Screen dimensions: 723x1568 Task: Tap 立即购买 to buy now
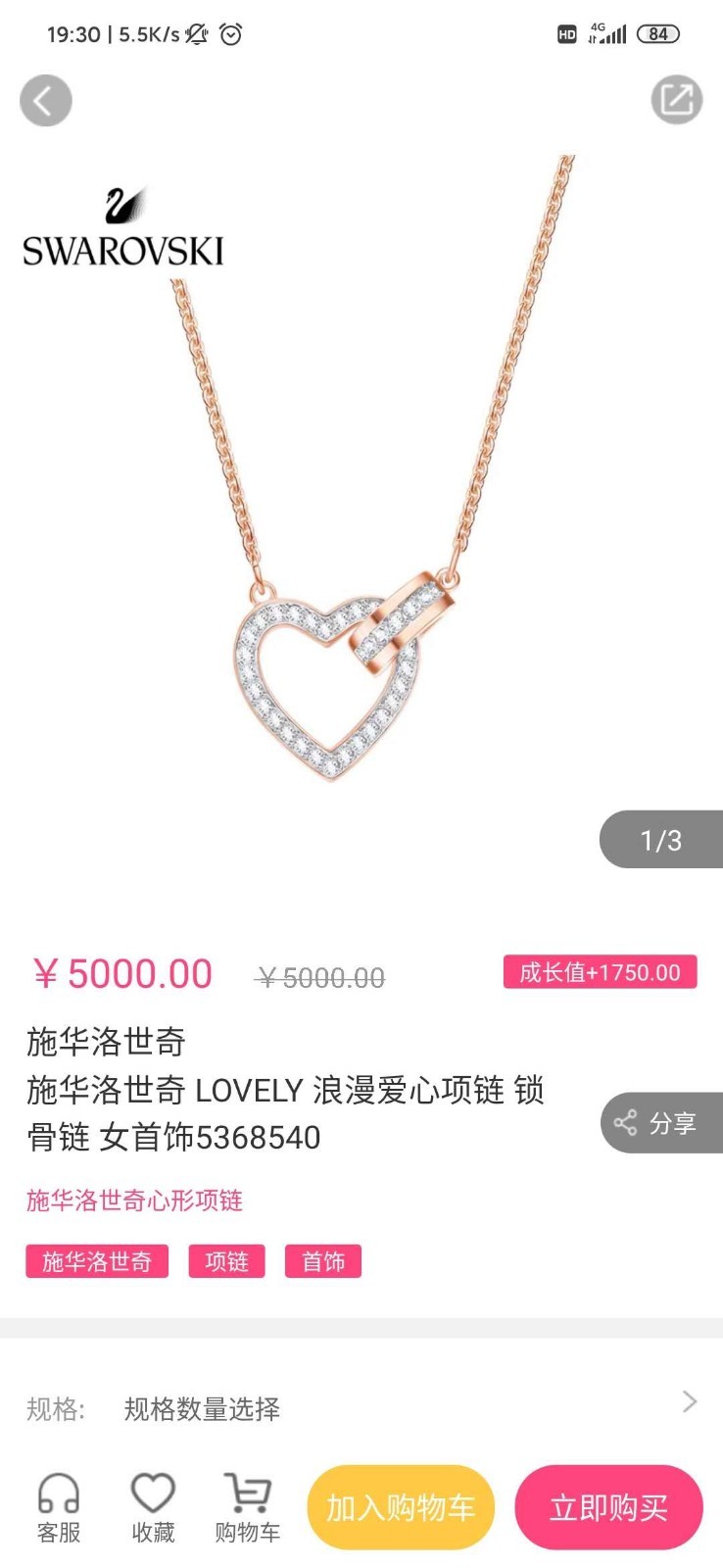coord(608,1507)
